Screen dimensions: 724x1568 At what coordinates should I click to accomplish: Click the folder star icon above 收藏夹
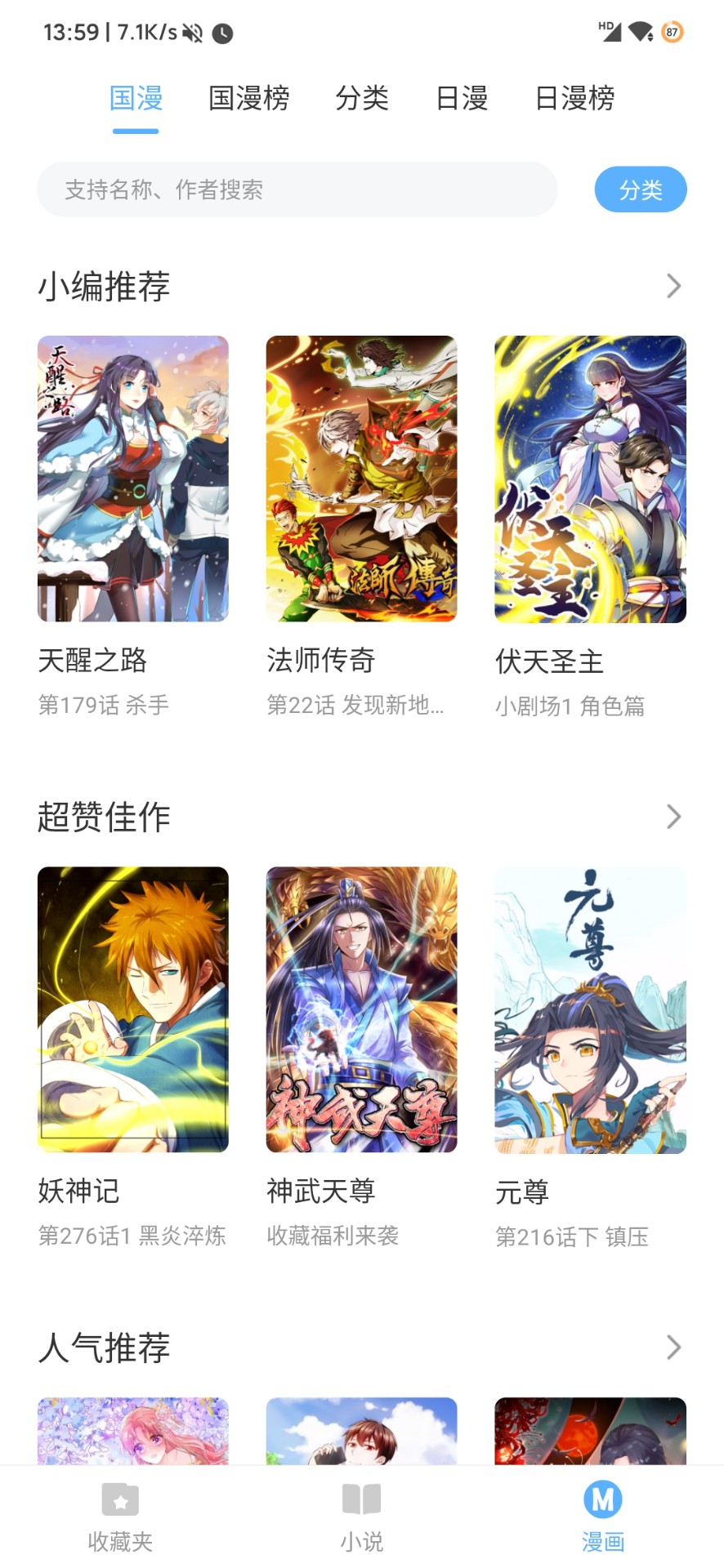tap(120, 1499)
